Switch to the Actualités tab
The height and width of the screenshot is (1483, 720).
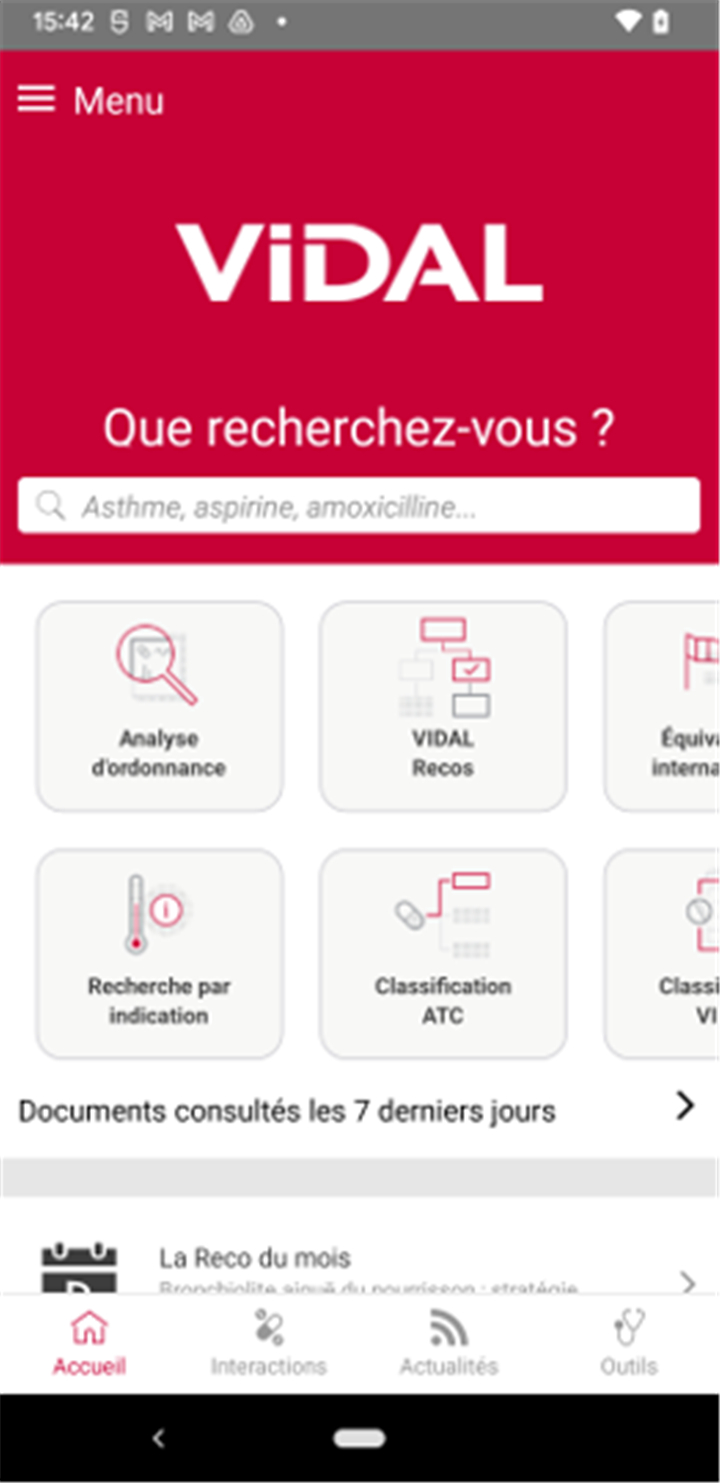(x=449, y=1344)
